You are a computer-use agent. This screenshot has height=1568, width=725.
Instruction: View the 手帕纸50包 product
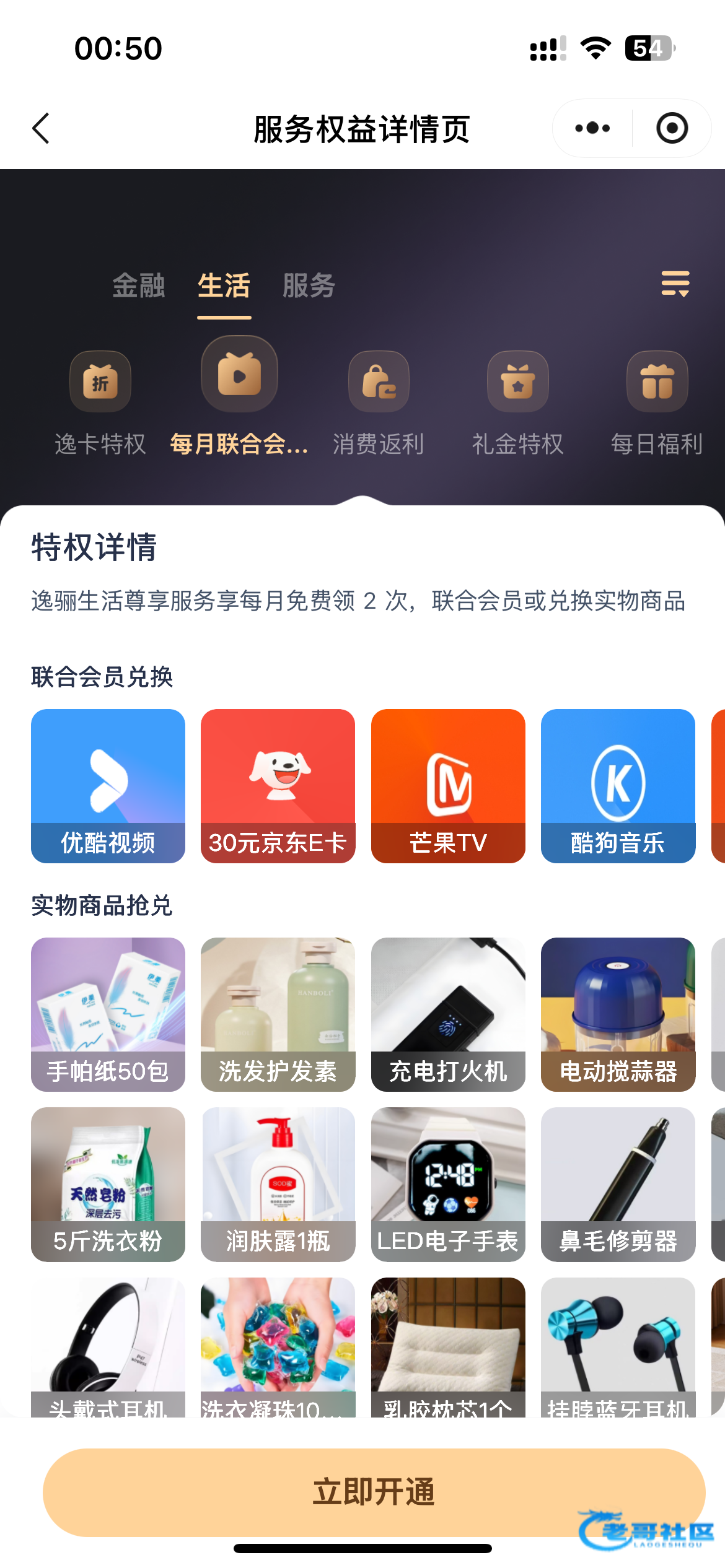pos(108,1014)
